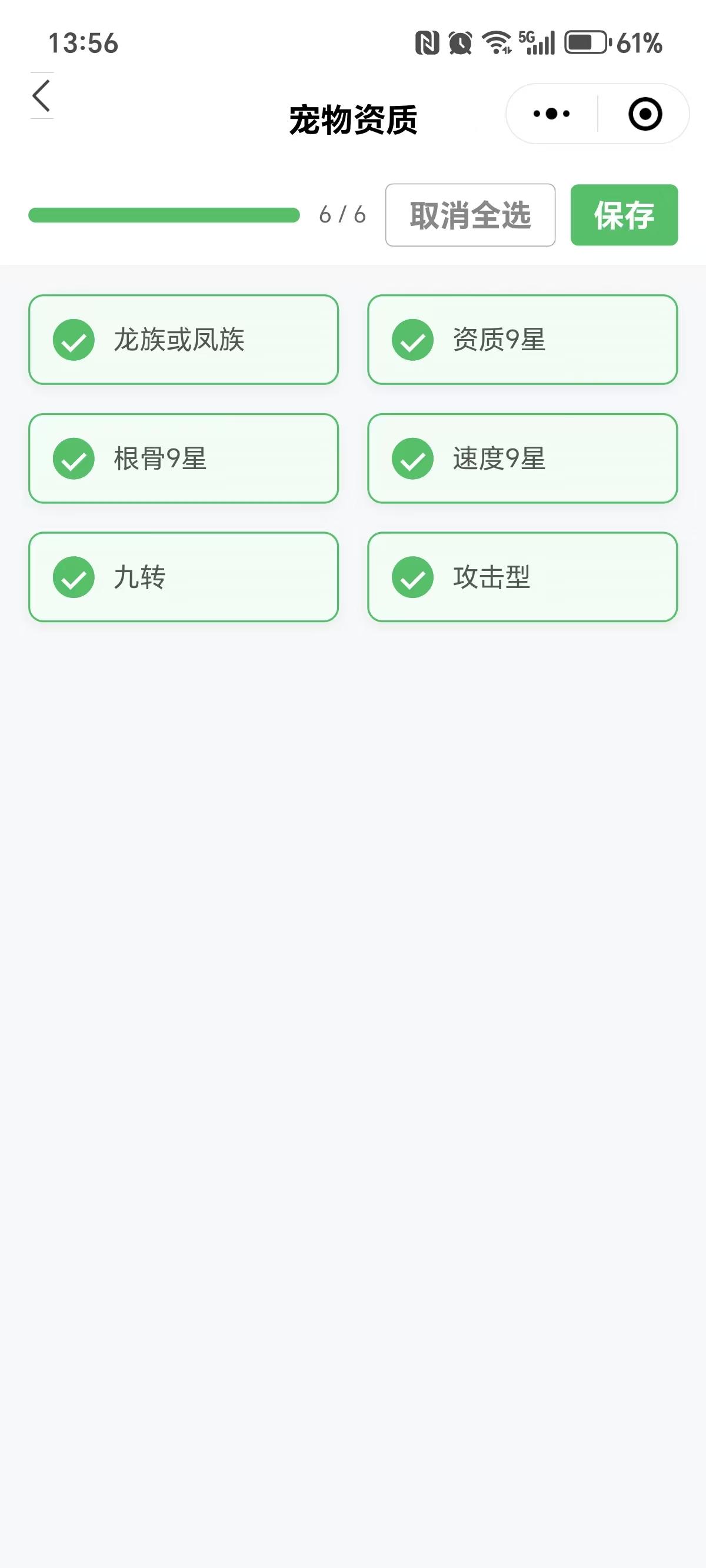Deselect 根骨9星

pyautogui.click(x=183, y=459)
